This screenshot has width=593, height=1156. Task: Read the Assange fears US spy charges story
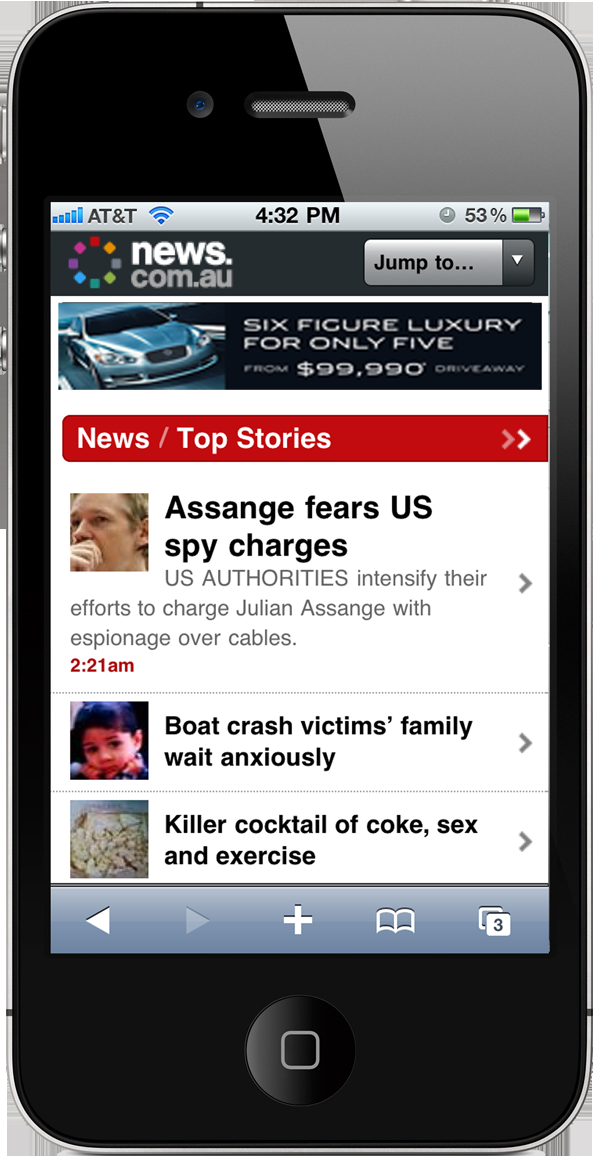pos(299,582)
